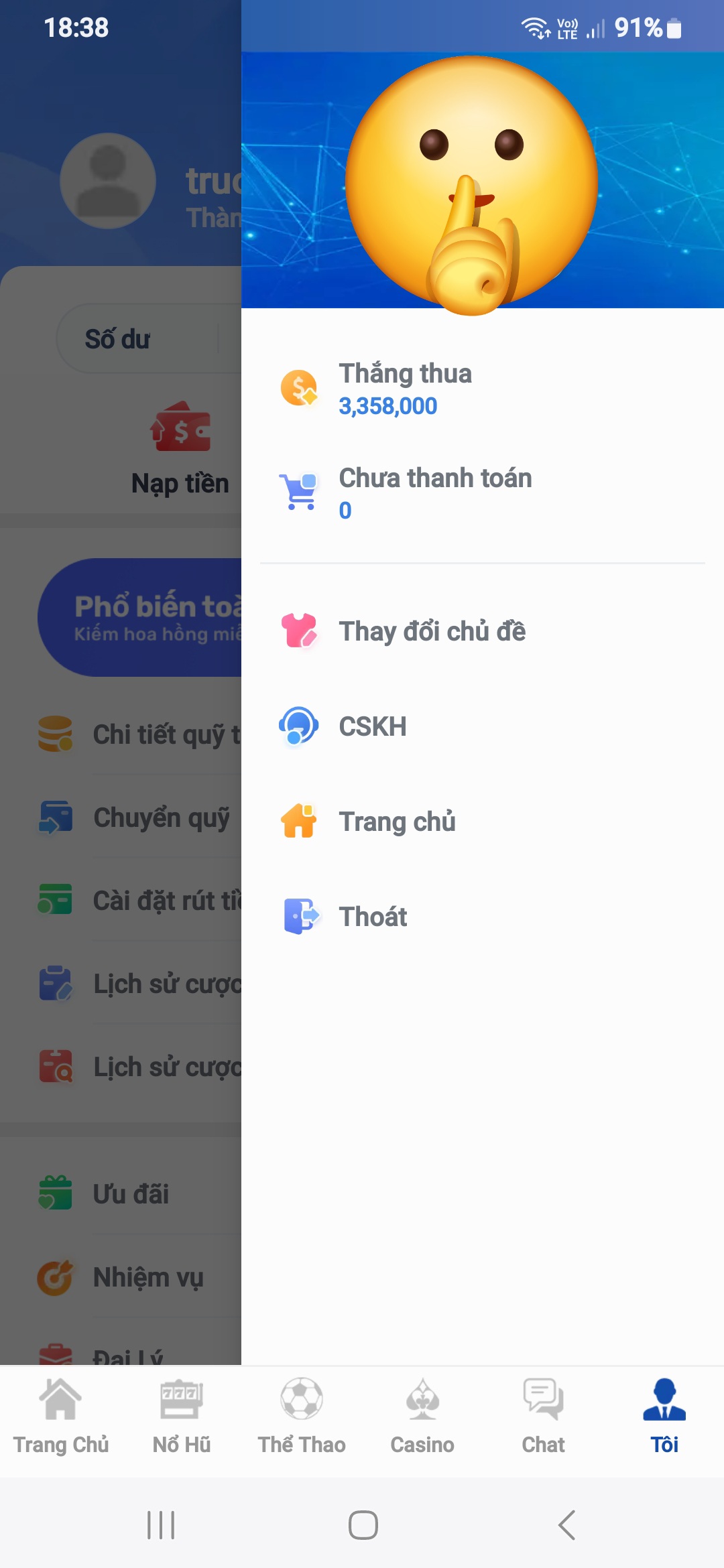Viewport: 724px width, 1568px height.
Task: Tap the system back button
Action: click(x=566, y=1525)
